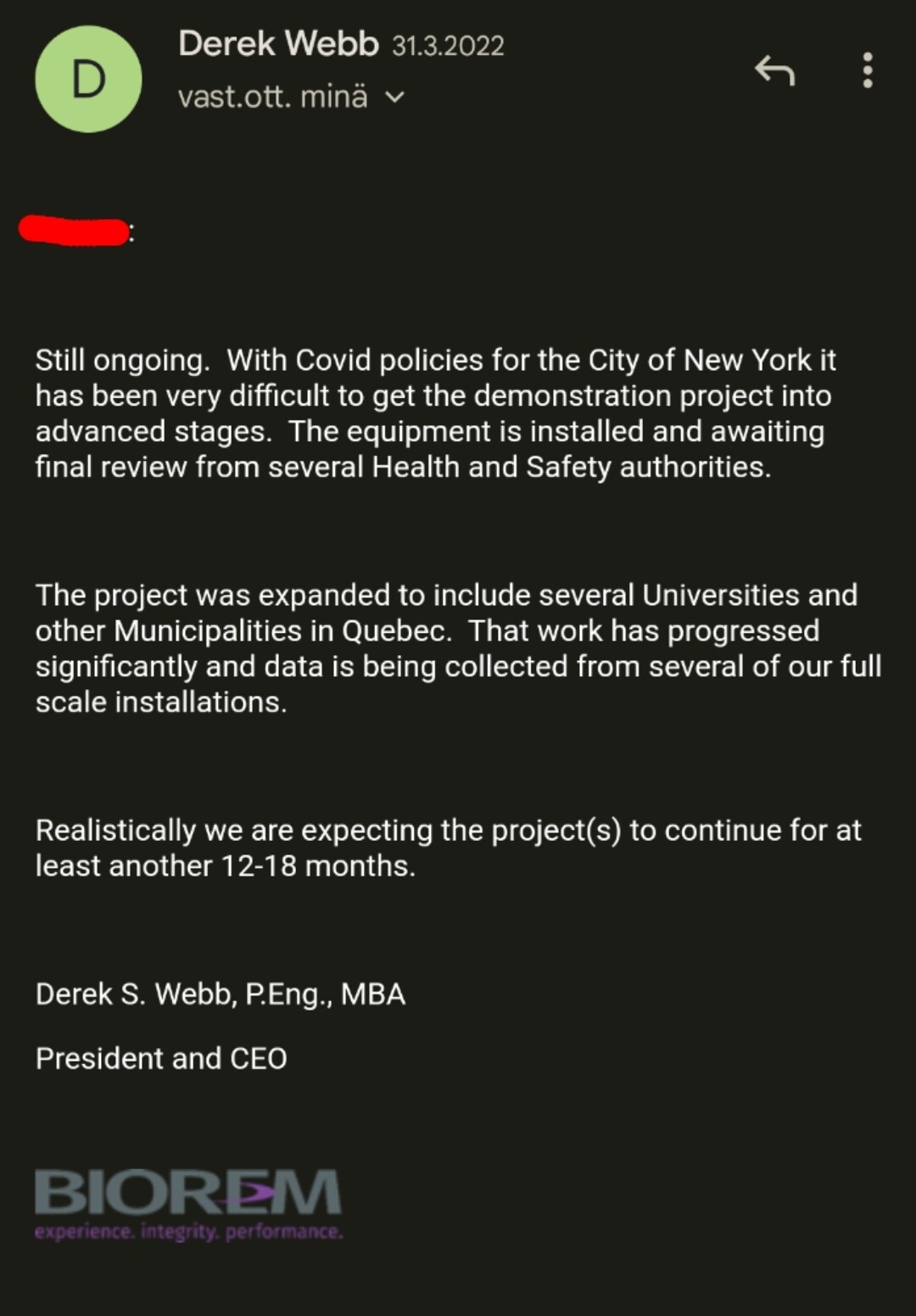
Task: Expand recipient details next to vast.ott. minä
Action: pos(395,98)
